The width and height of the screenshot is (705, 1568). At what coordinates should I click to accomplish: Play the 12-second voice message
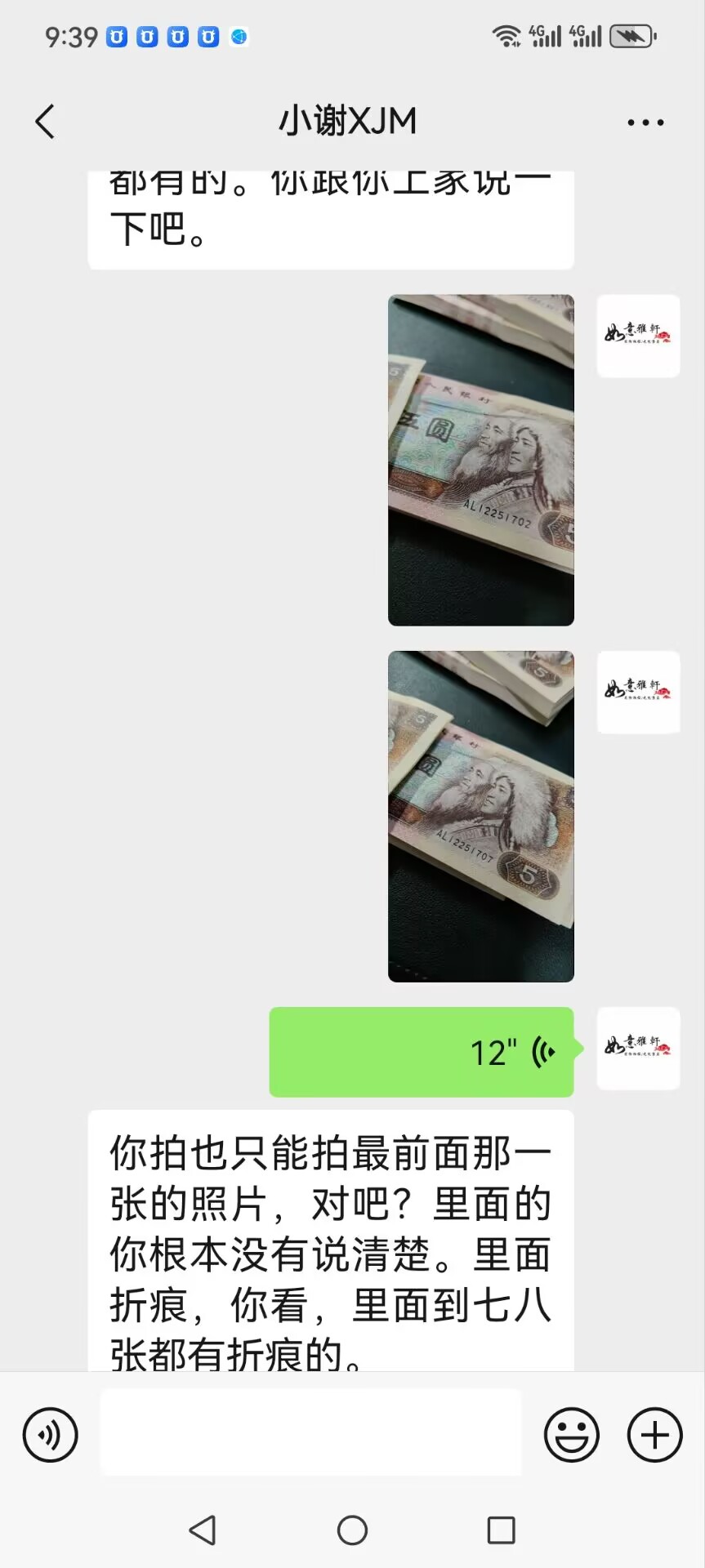click(422, 1052)
